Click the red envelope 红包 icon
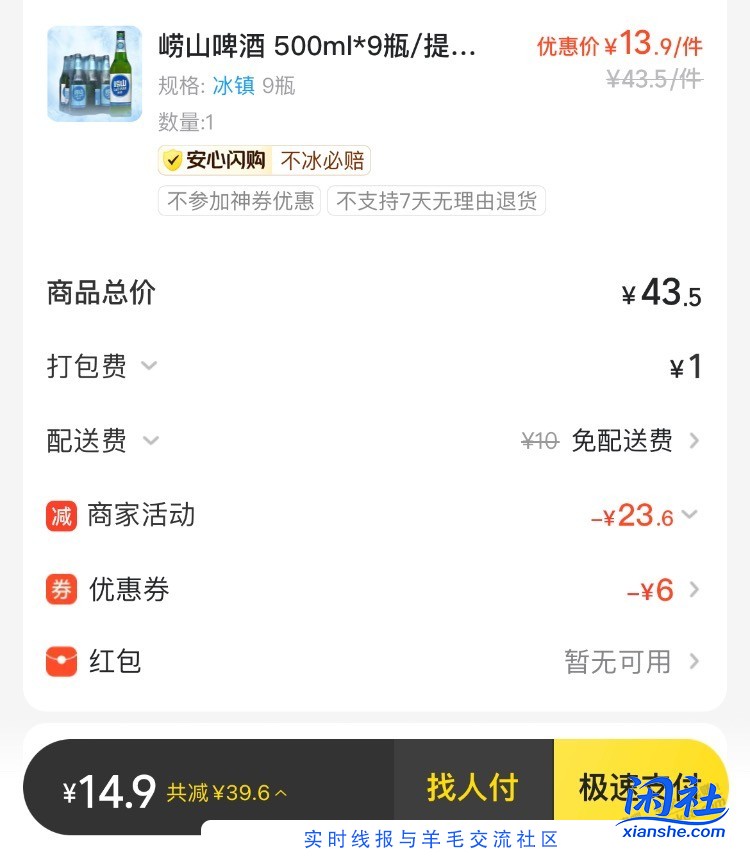The width and height of the screenshot is (750, 868). 60,661
